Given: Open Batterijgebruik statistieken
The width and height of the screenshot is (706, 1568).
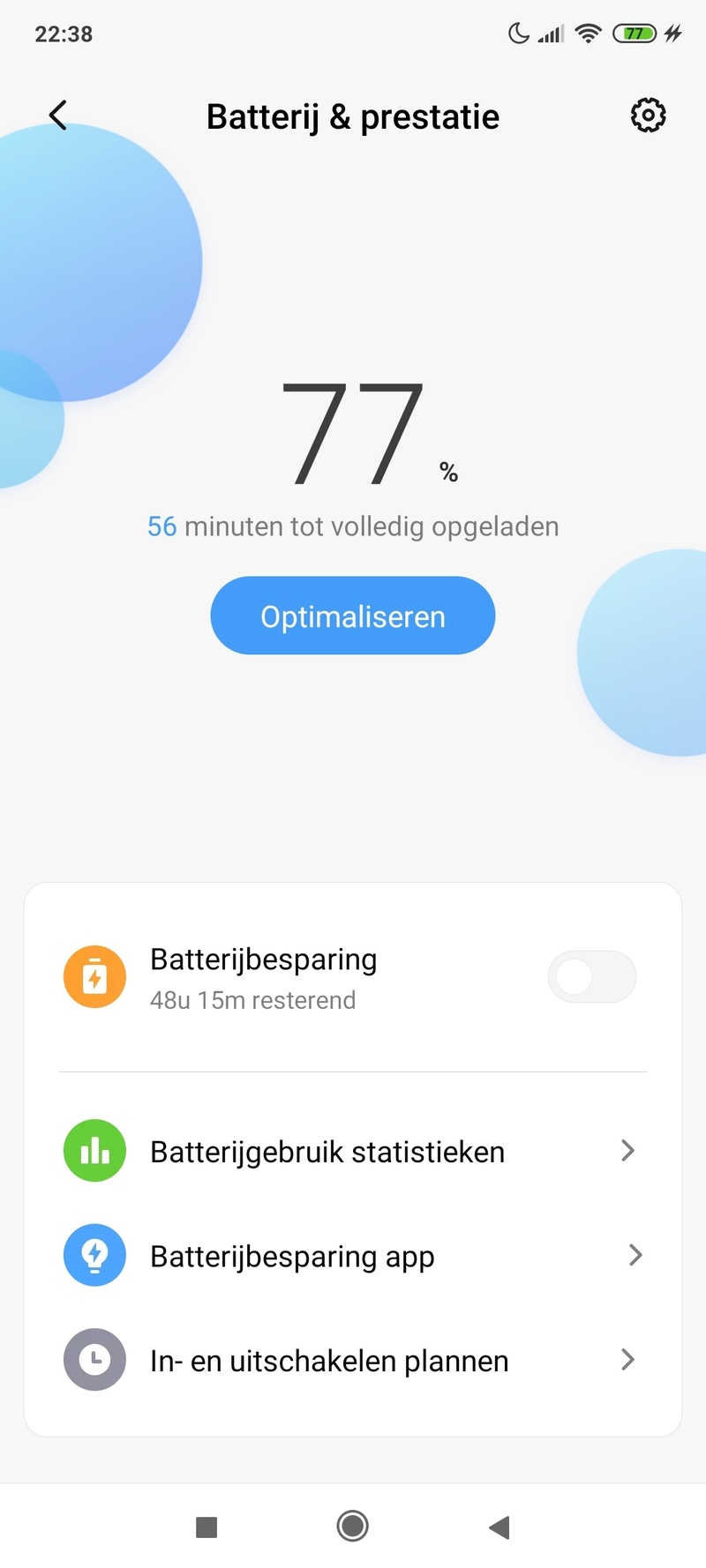Looking at the screenshot, I should pyautogui.click(x=353, y=1152).
